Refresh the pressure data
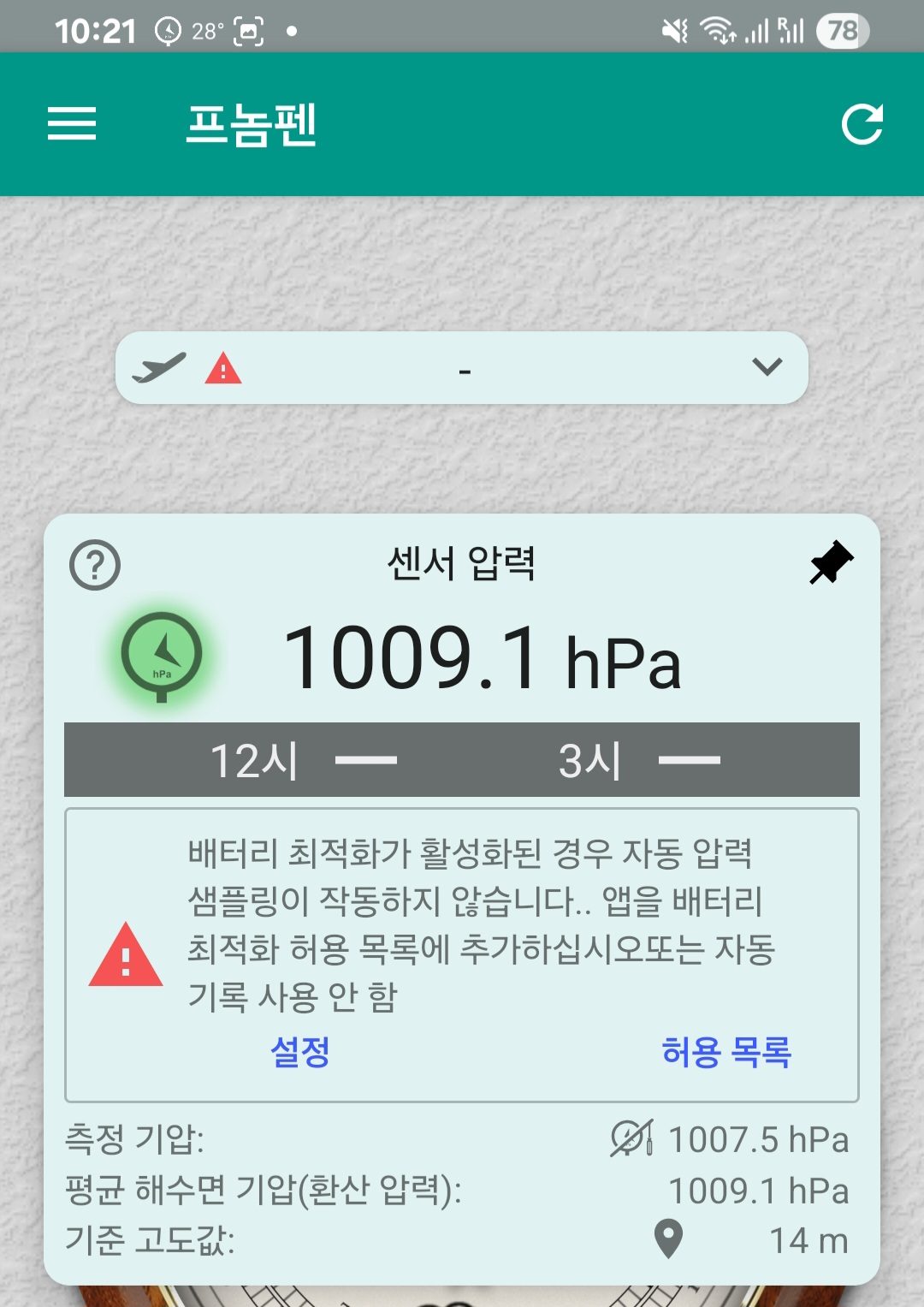Screen dimensions: 924x1307 click(x=862, y=125)
